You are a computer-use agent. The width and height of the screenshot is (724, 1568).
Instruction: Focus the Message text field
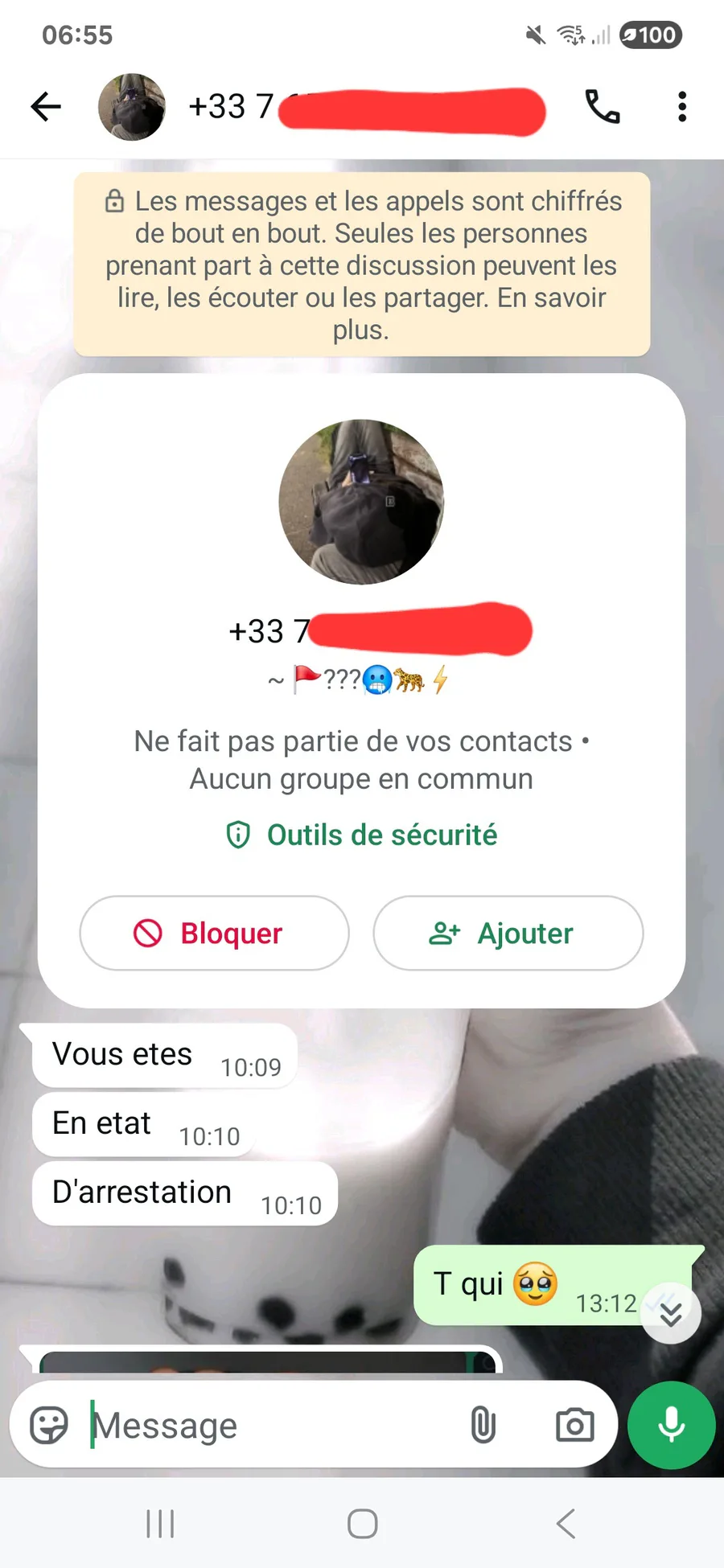265,1425
